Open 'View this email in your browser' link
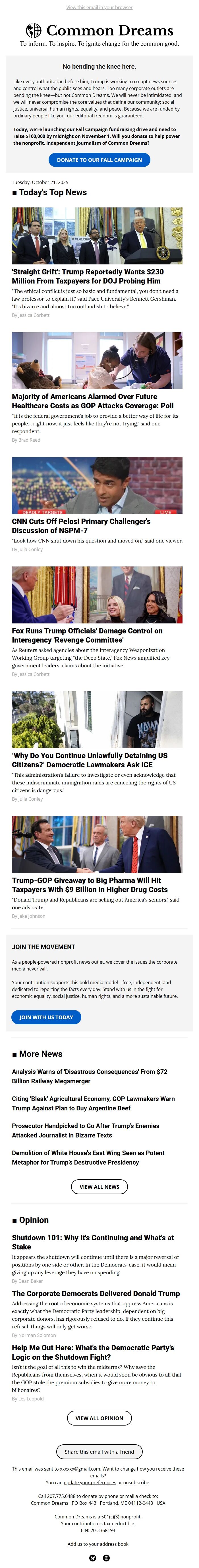The width and height of the screenshot is (199, 1568). [x=100, y=7]
